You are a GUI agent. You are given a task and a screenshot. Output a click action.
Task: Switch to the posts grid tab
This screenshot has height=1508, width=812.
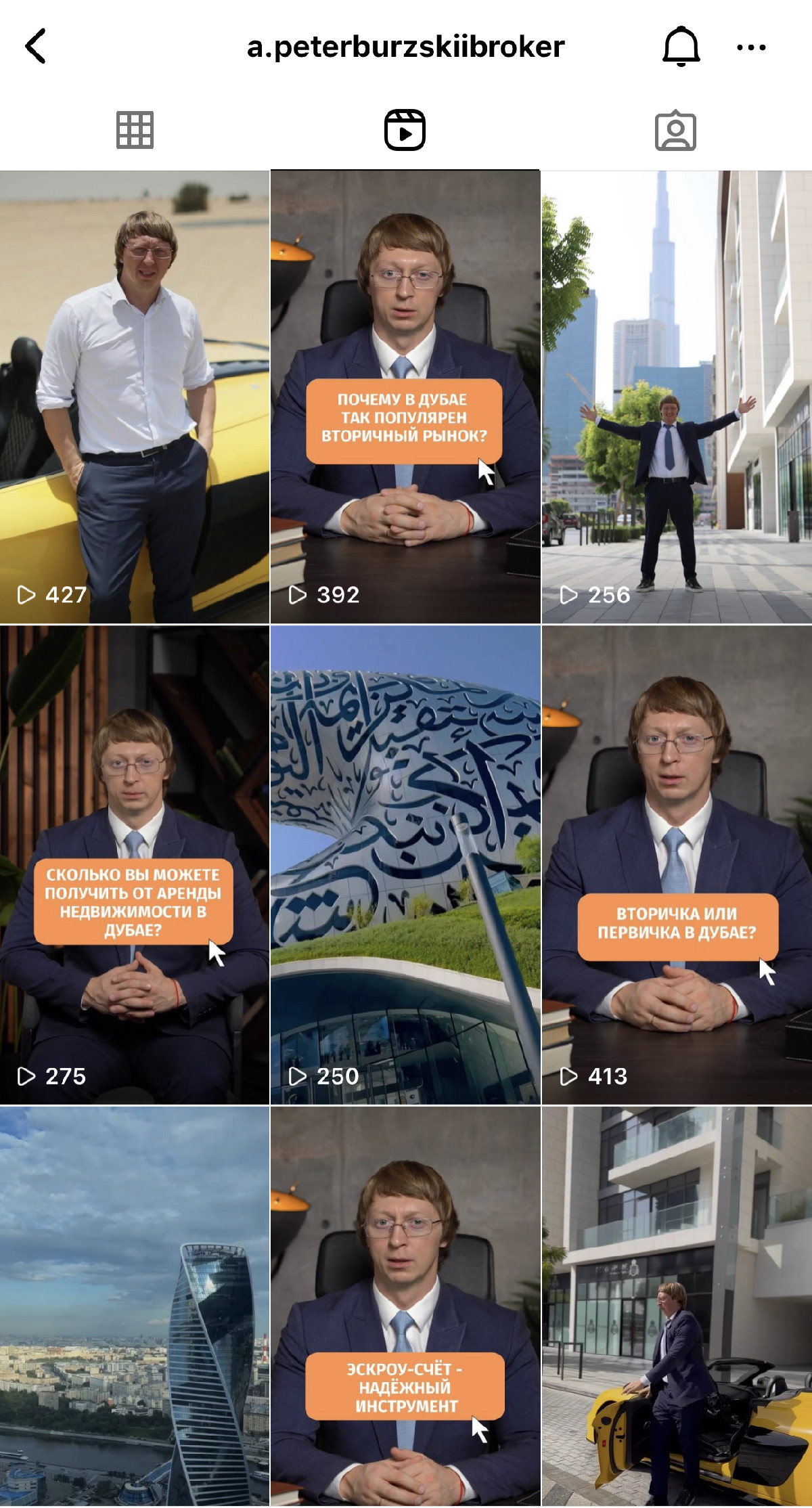(135, 130)
